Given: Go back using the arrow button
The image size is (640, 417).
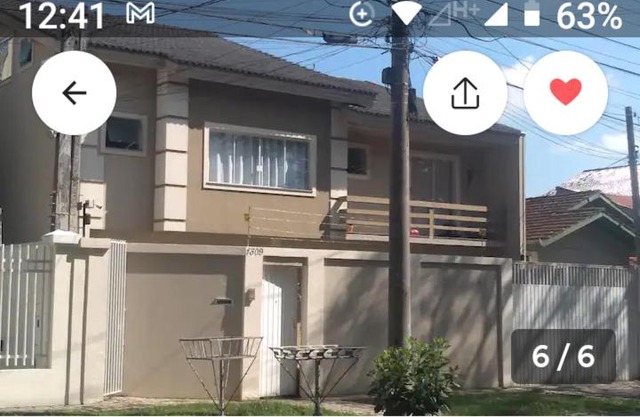Looking at the screenshot, I should (x=74, y=93).
